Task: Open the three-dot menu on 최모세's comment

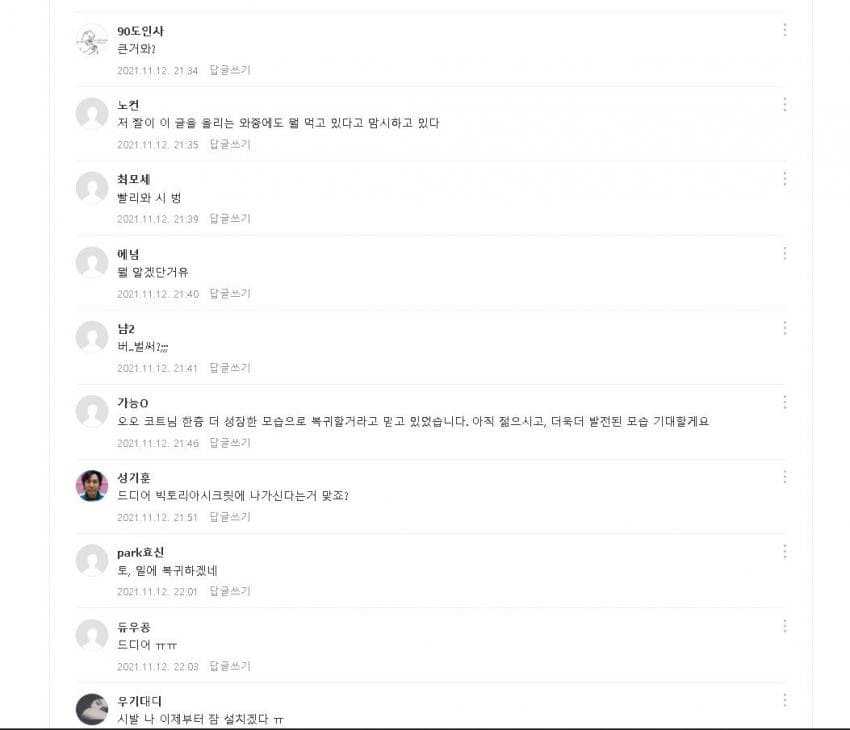Action: 784,178
